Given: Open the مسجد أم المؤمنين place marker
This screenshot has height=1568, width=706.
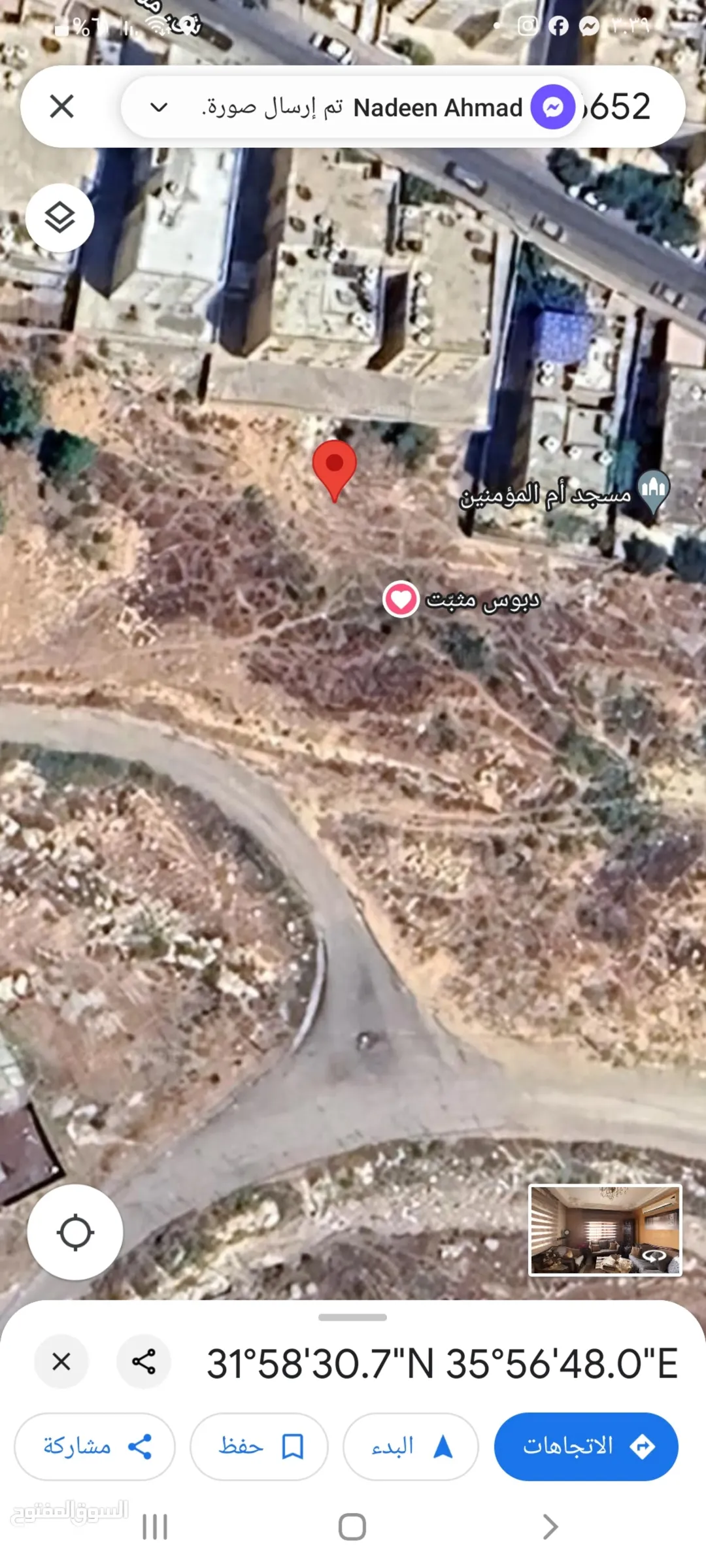Looking at the screenshot, I should click(653, 491).
